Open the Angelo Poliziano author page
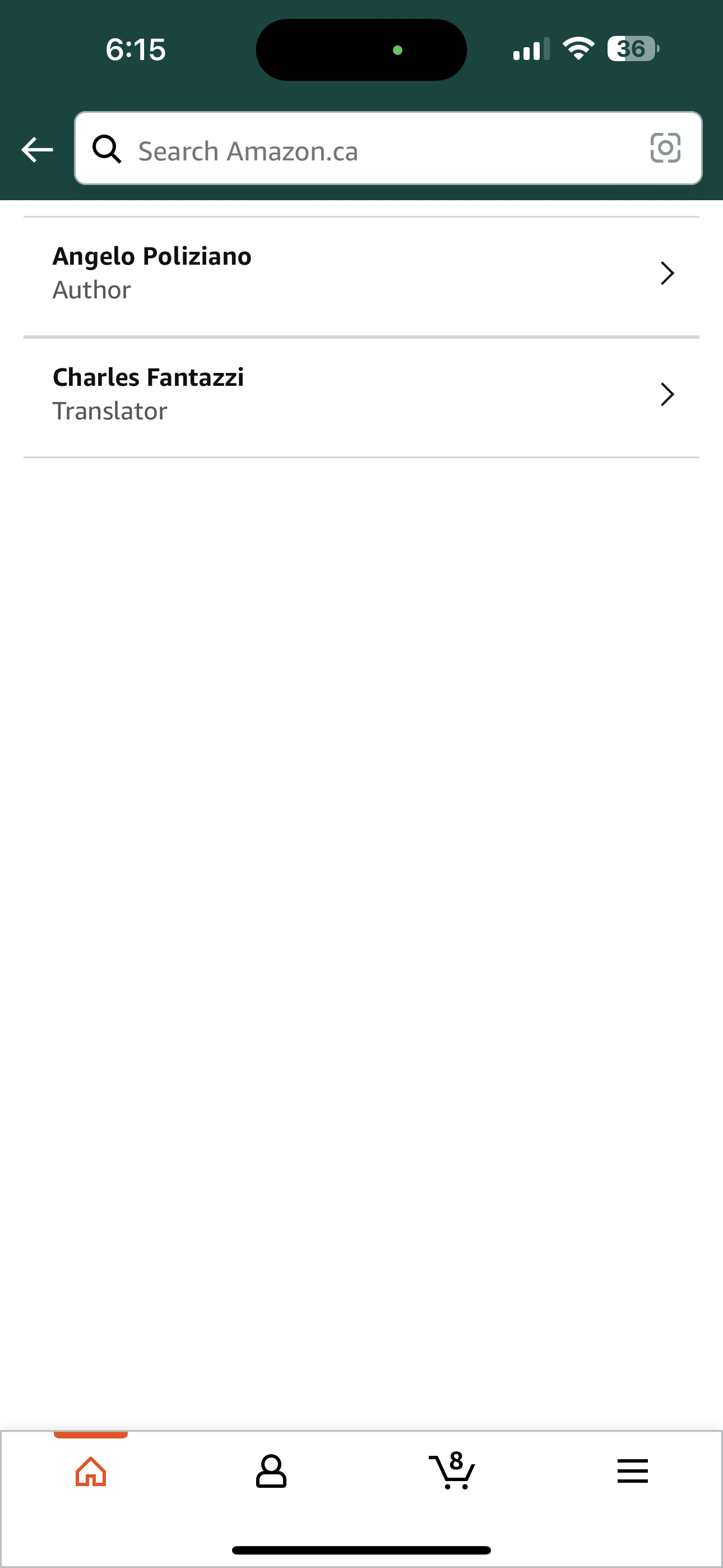Image resolution: width=723 pixels, height=1568 pixels. pyautogui.click(x=361, y=276)
